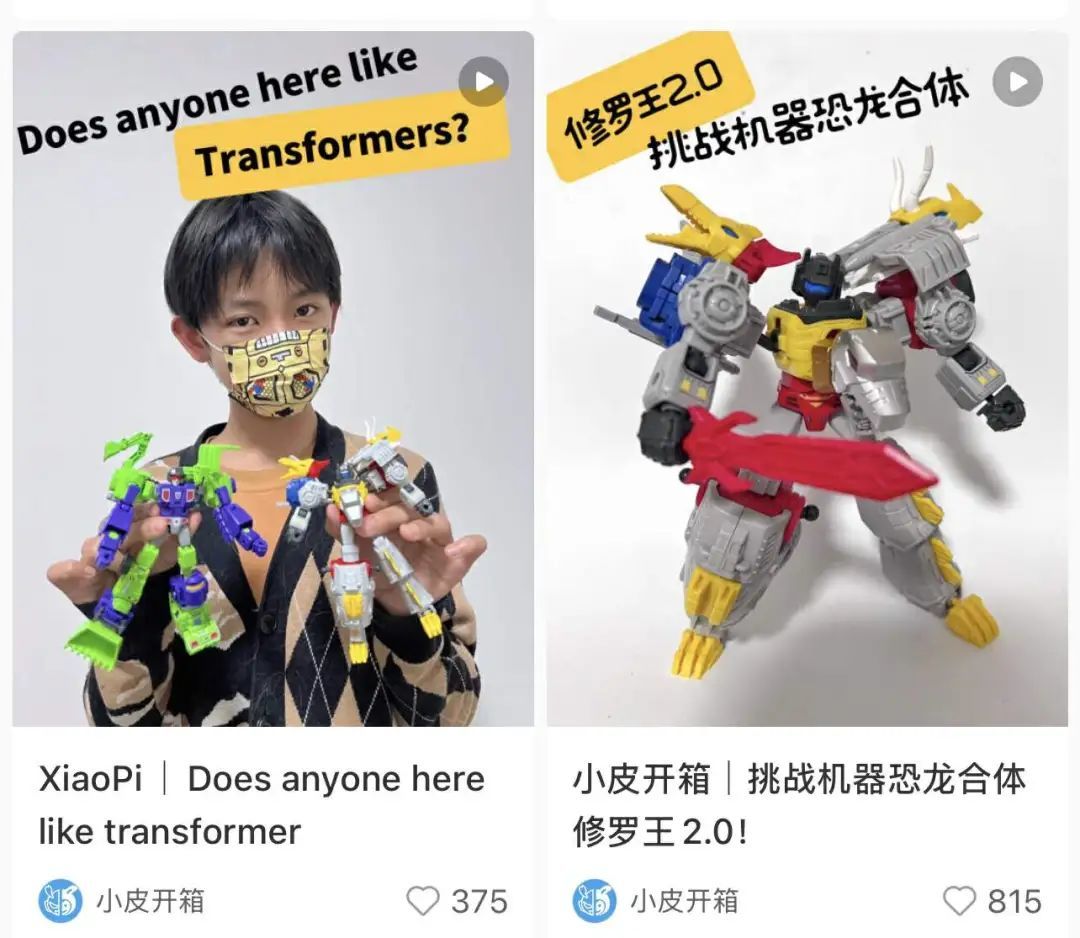
Task: Open the 'Does anyone here like Transformers?' video
Action: click(x=273, y=380)
